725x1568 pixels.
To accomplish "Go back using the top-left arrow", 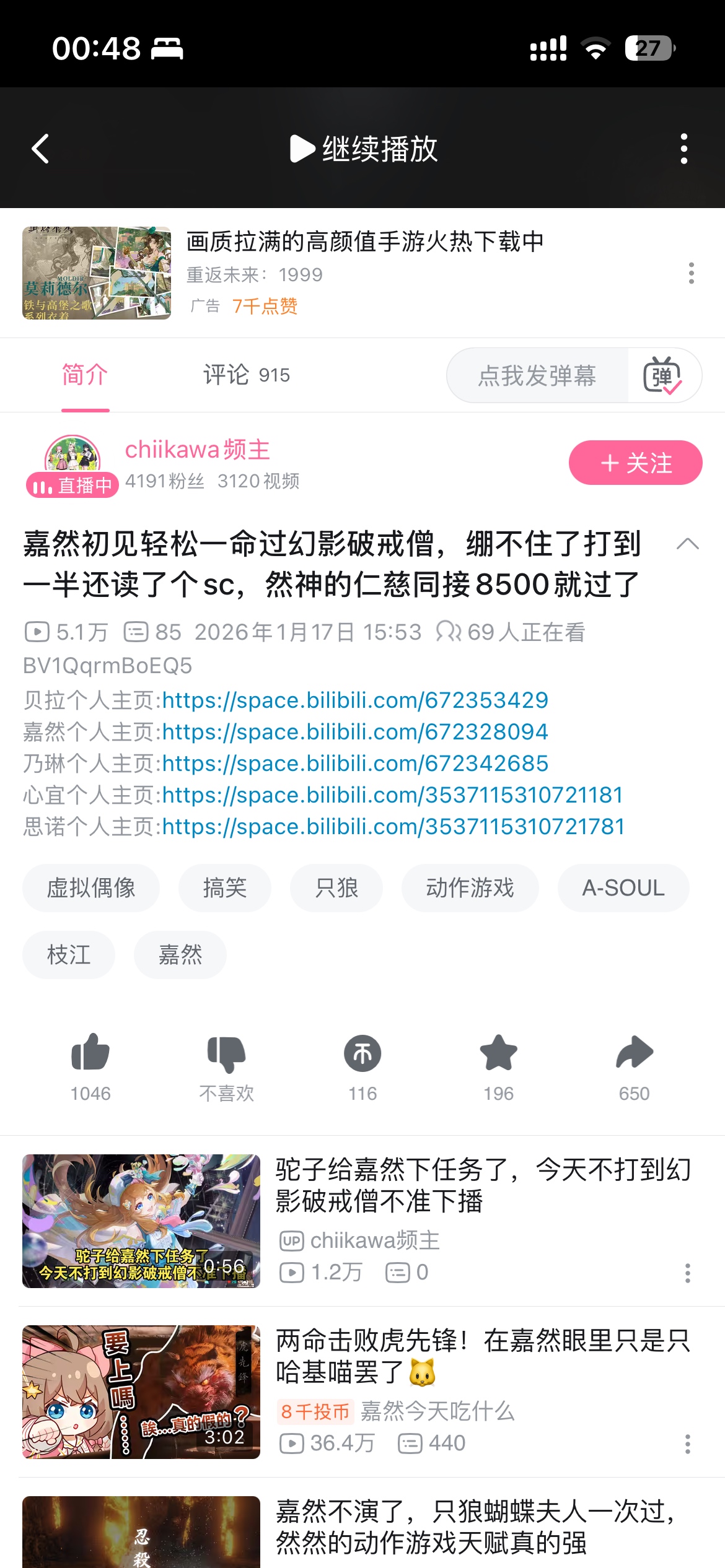I will coord(41,149).
